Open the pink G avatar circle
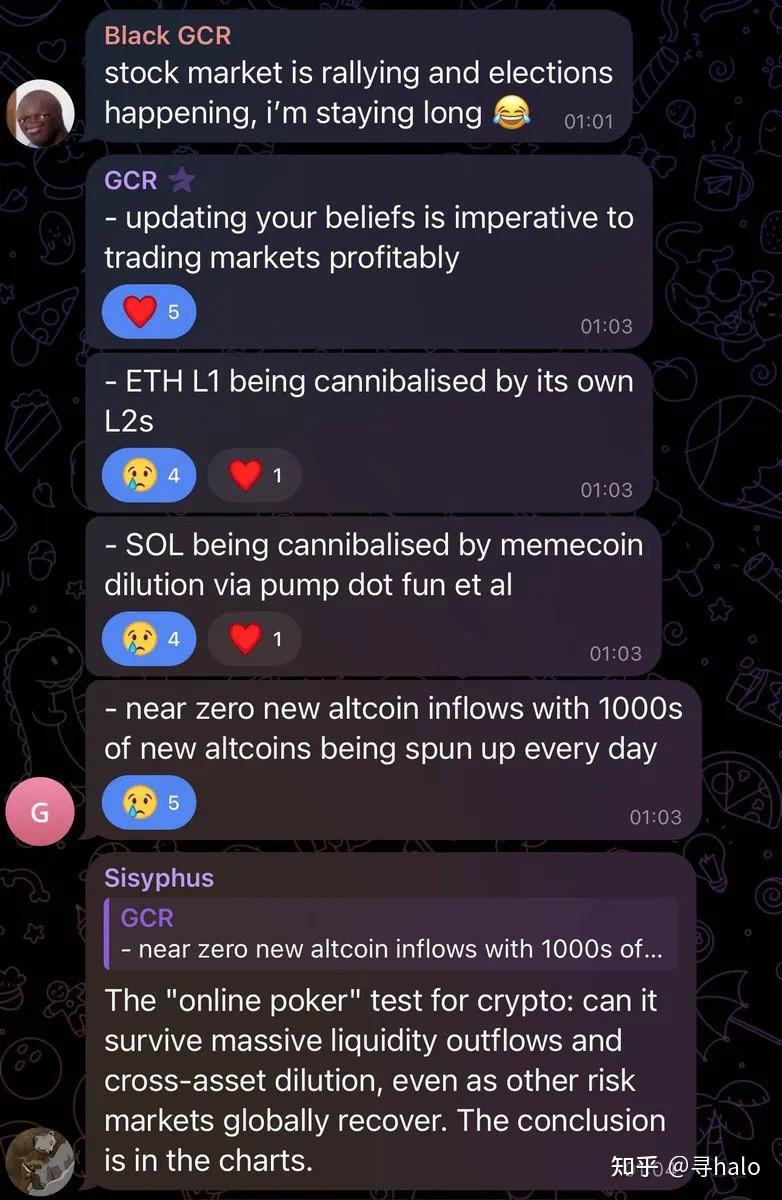Screen dimensions: 782x1200 (40, 812)
